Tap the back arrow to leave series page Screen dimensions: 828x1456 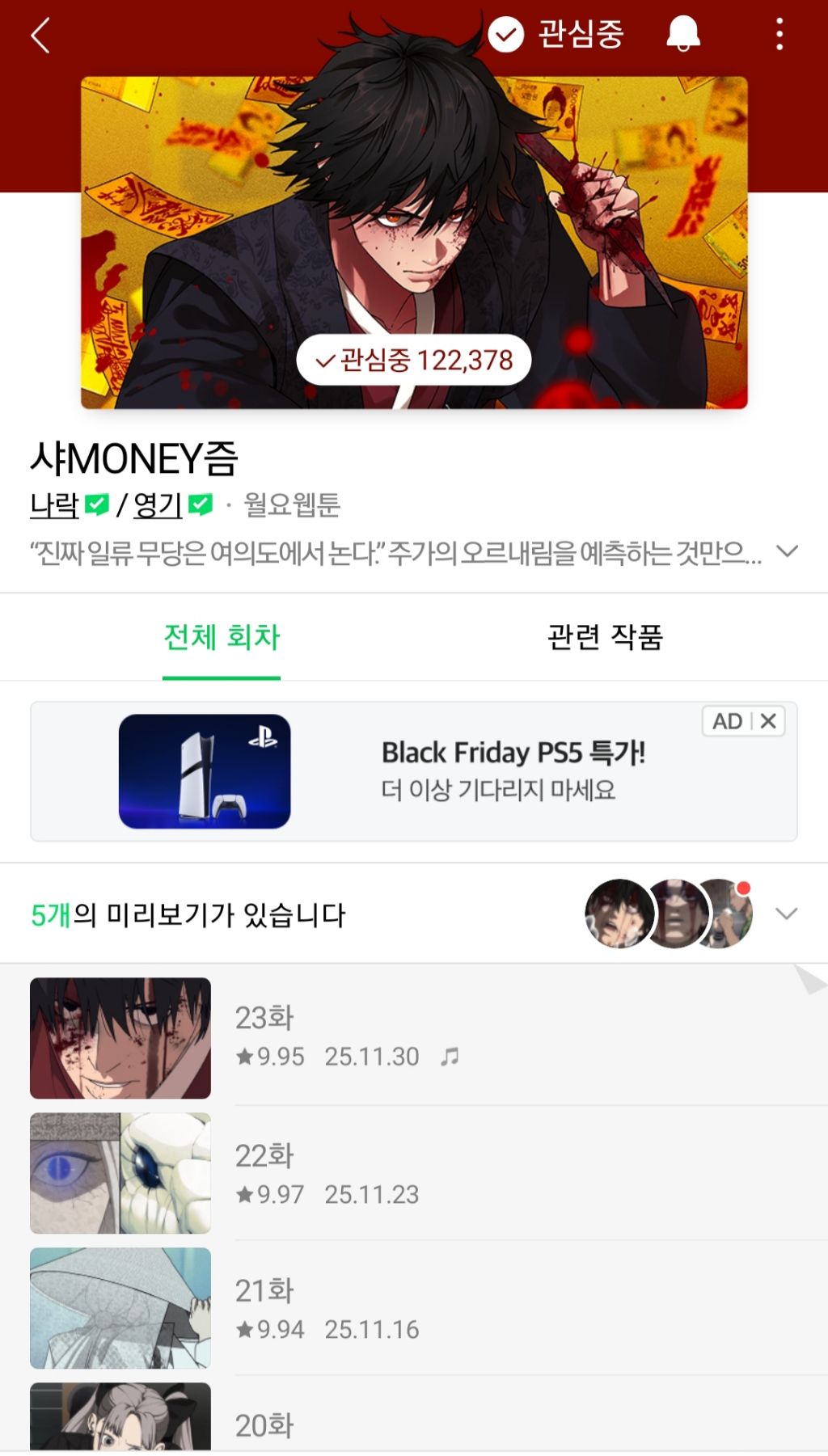[39, 35]
